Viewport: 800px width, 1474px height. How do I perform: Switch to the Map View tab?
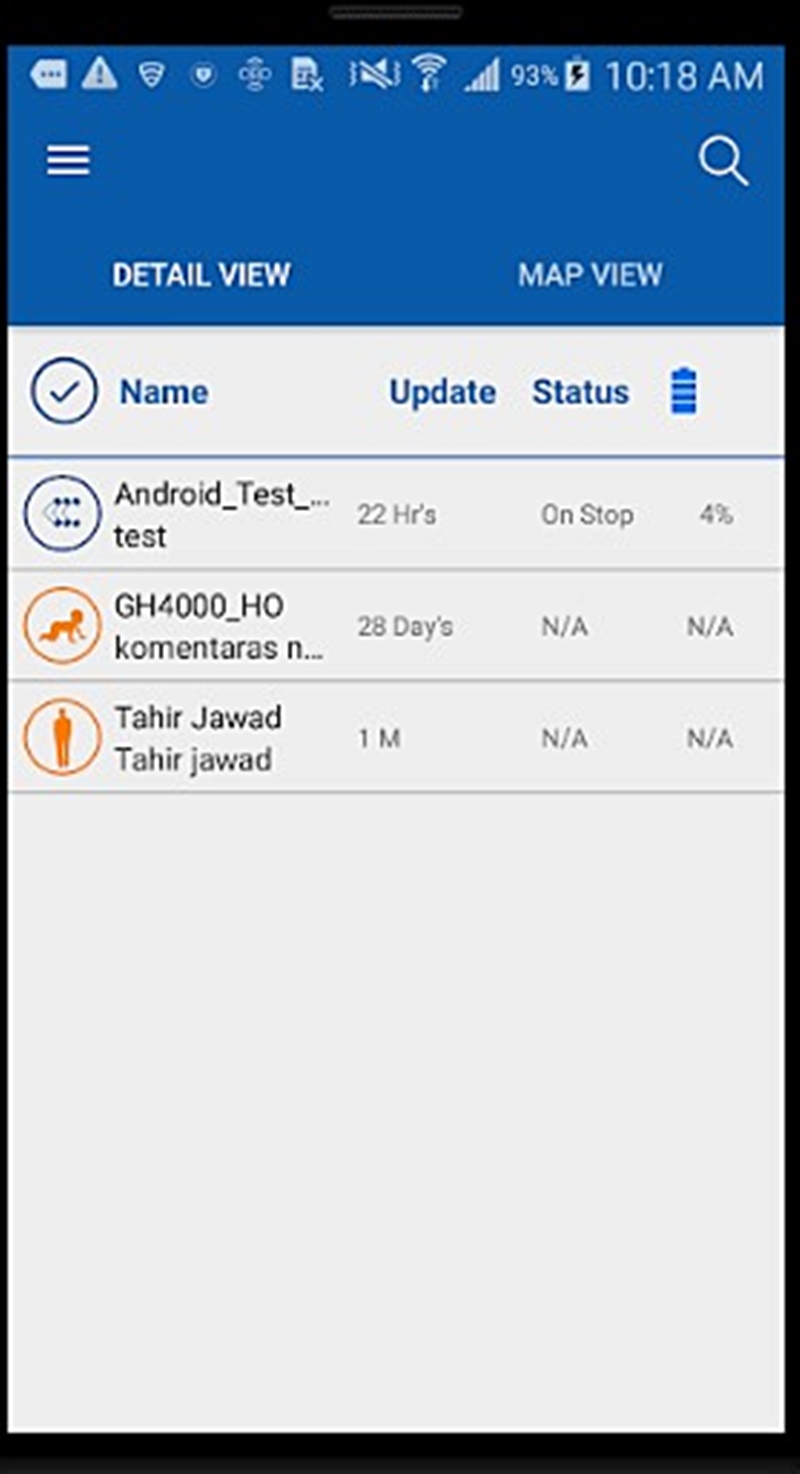[590, 275]
